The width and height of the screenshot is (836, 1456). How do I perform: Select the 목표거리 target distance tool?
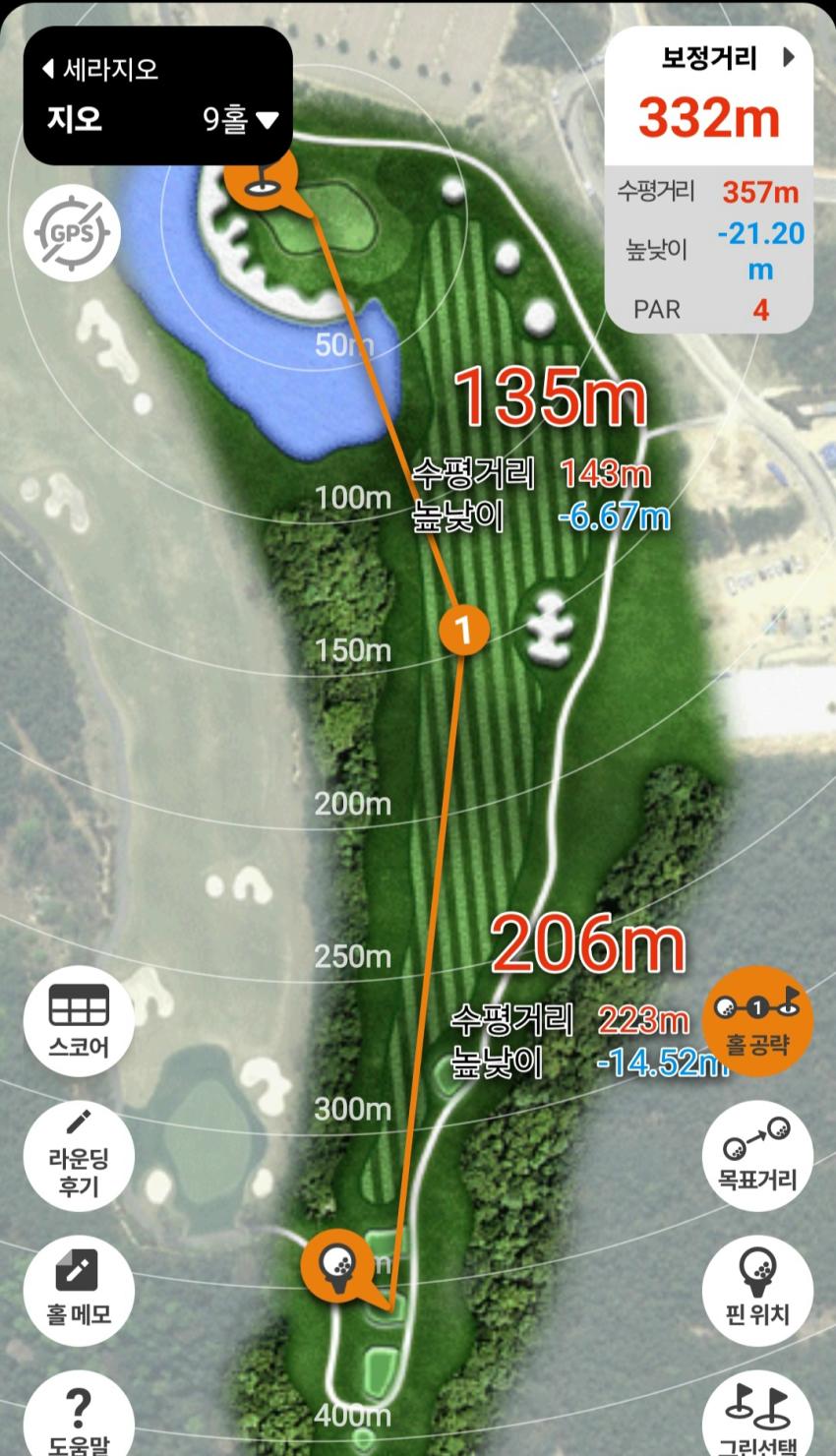pyautogui.click(x=757, y=1156)
